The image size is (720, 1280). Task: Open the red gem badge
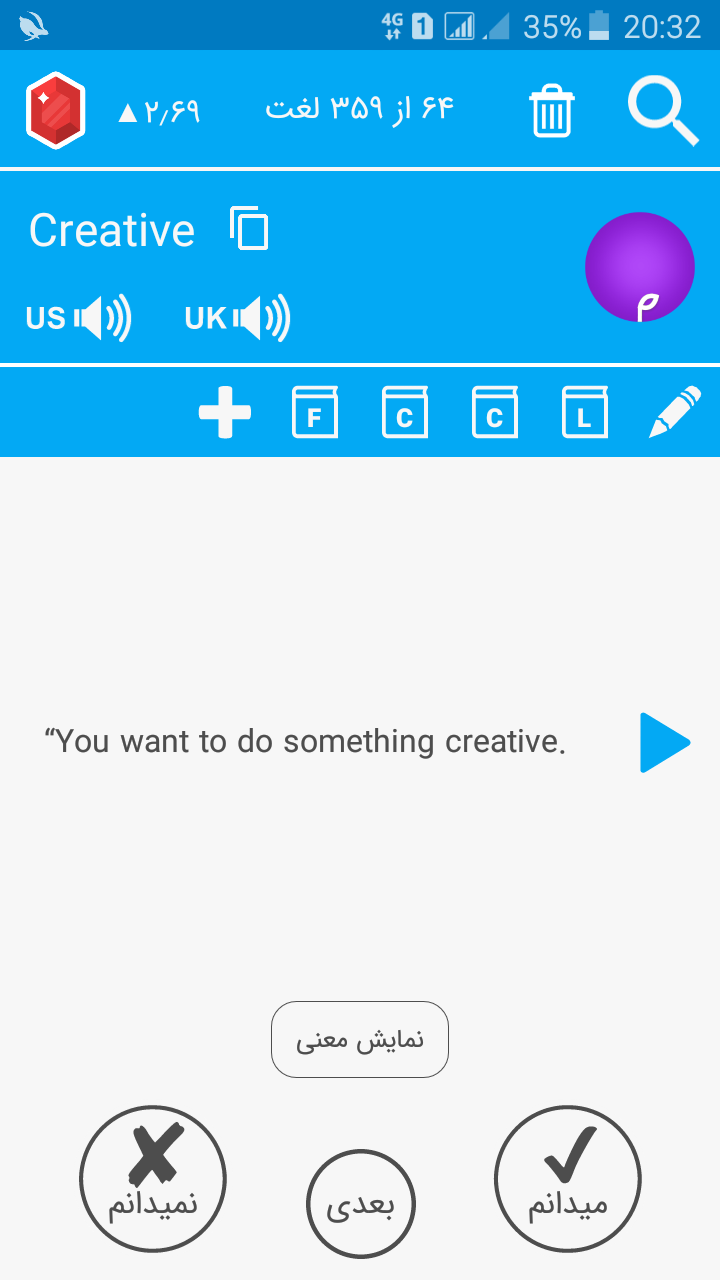click(56, 111)
